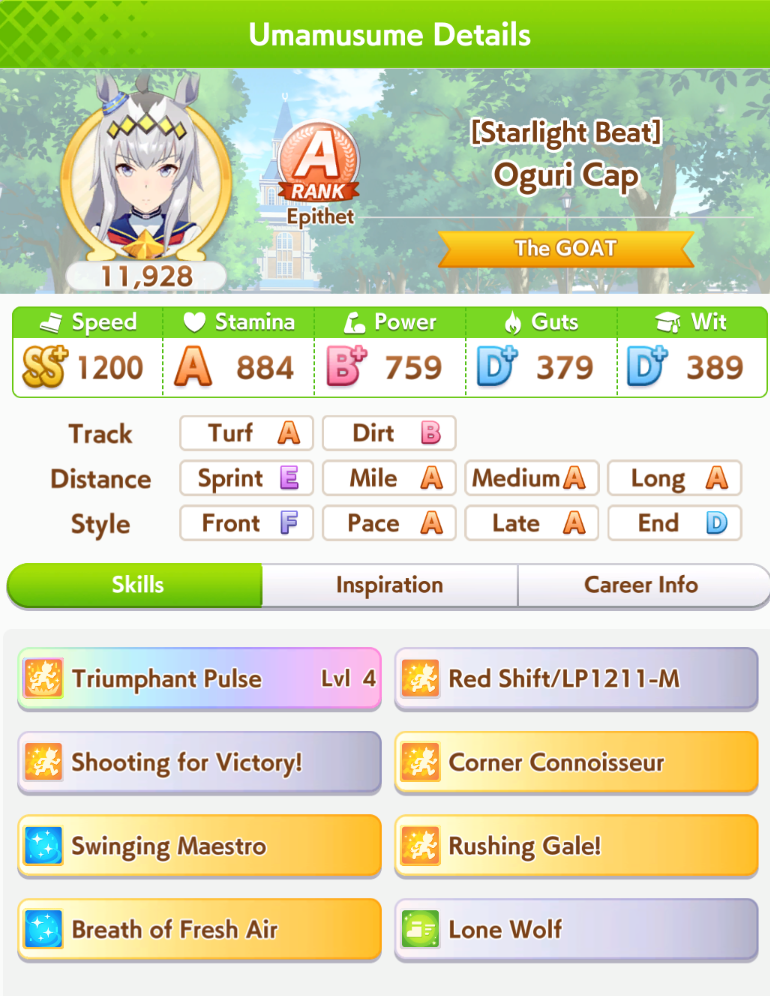Tap the Corner Connoisseur skill
The width and height of the screenshot is (770, 996).
[576, 763]
